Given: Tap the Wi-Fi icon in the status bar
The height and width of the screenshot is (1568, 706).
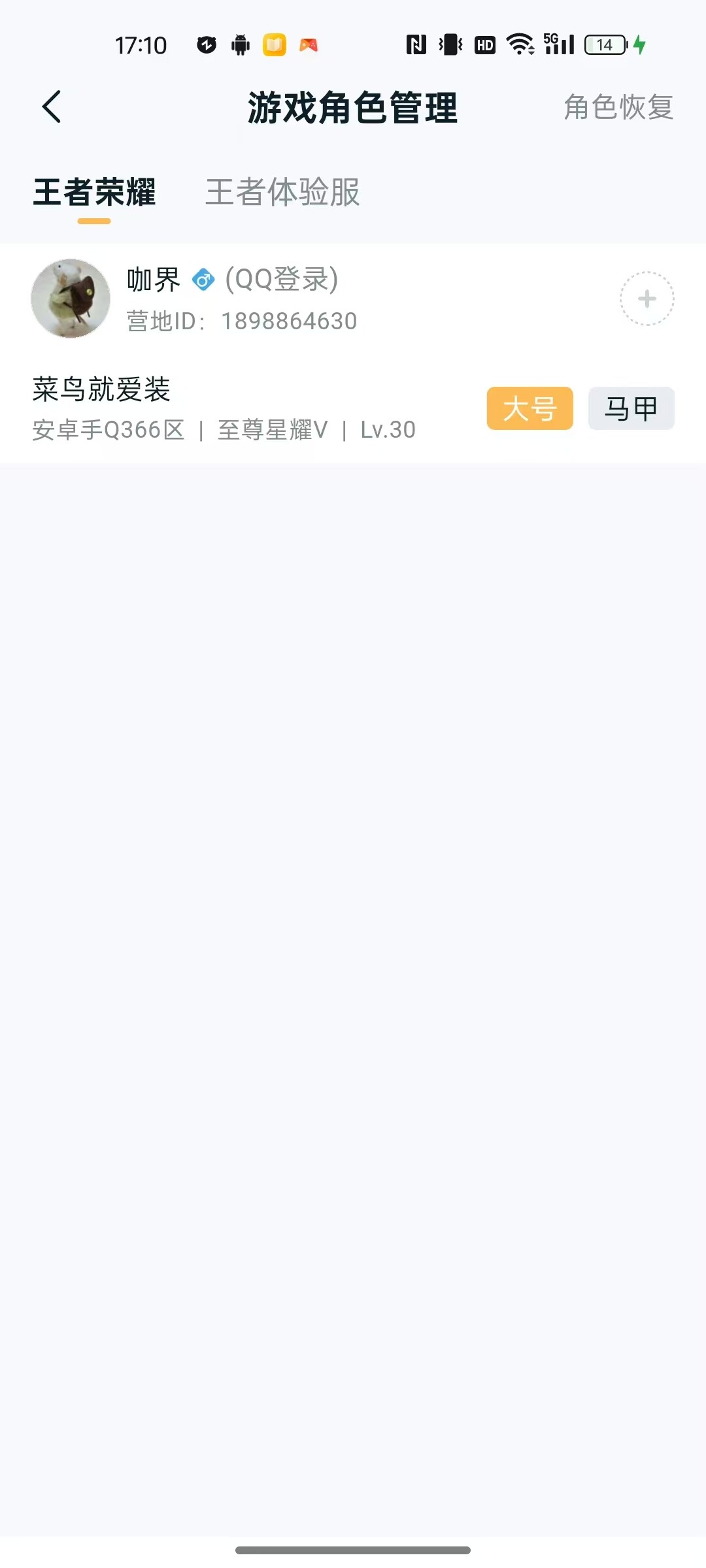Looking at the screenshot, I should (x=520, y=44).
